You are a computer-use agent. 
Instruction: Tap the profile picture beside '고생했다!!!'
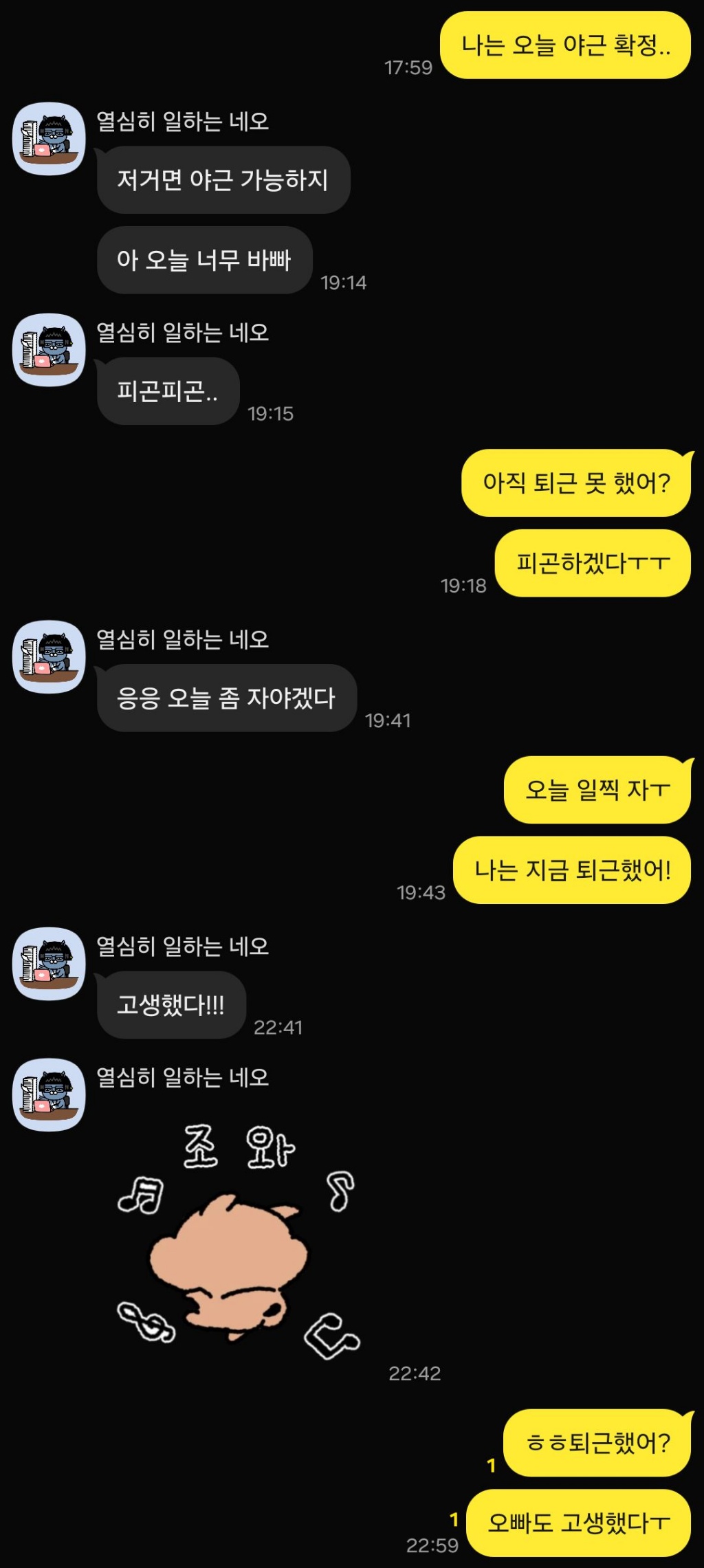[x=49, y=963]
